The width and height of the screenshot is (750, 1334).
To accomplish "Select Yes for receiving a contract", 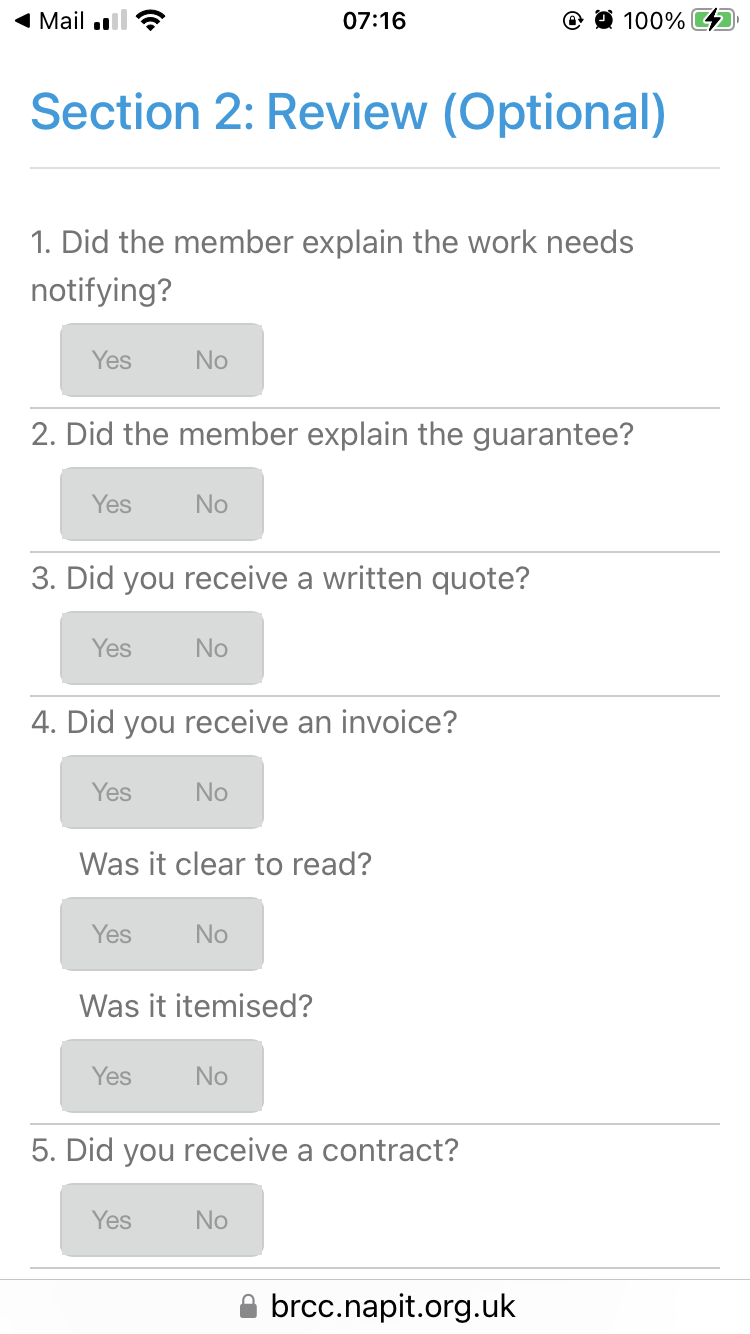I will (x=112, y=1220).
